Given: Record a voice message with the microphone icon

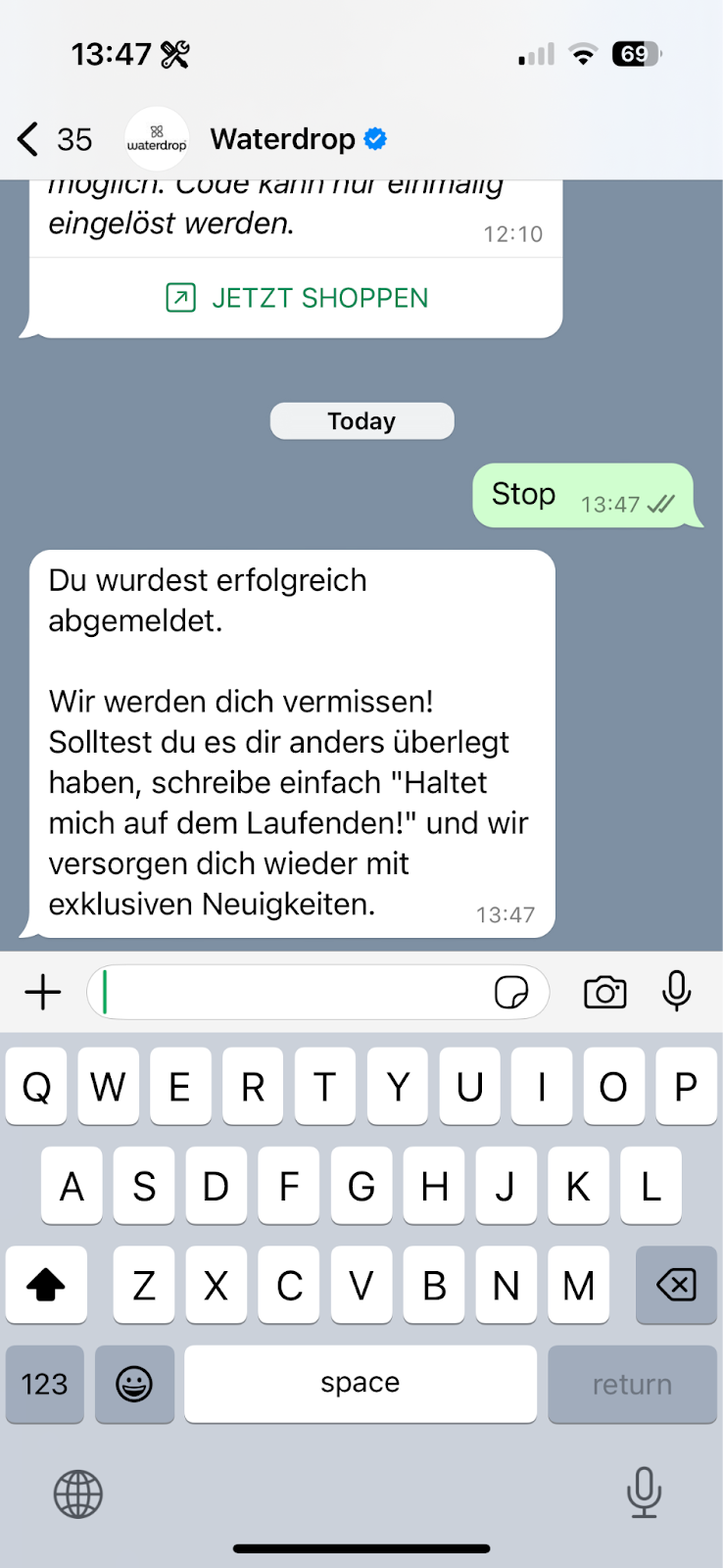Looking at the screenshot, I should (x=676, y=991).
